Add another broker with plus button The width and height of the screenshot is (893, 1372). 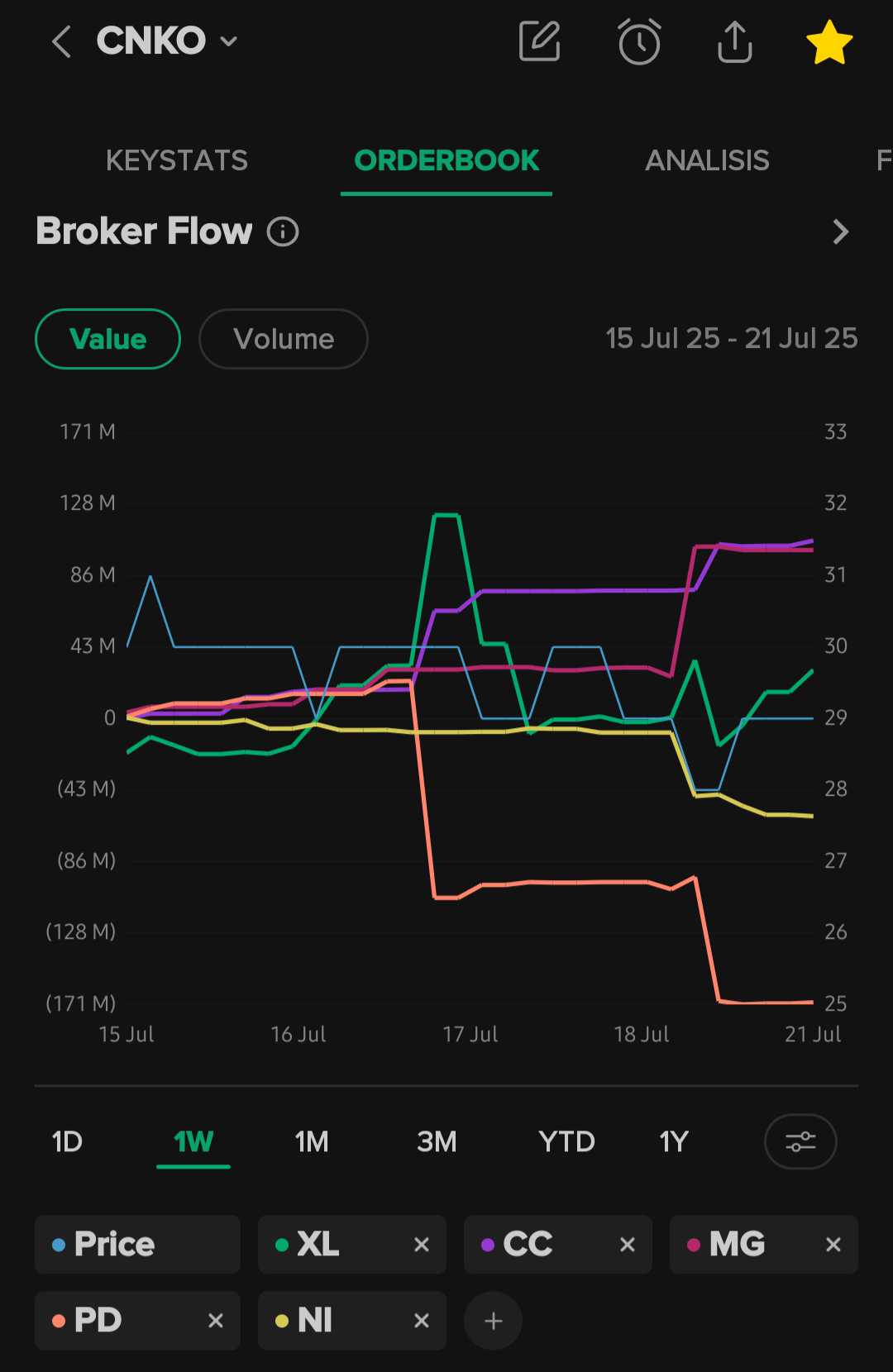(x=493, y=1321)
